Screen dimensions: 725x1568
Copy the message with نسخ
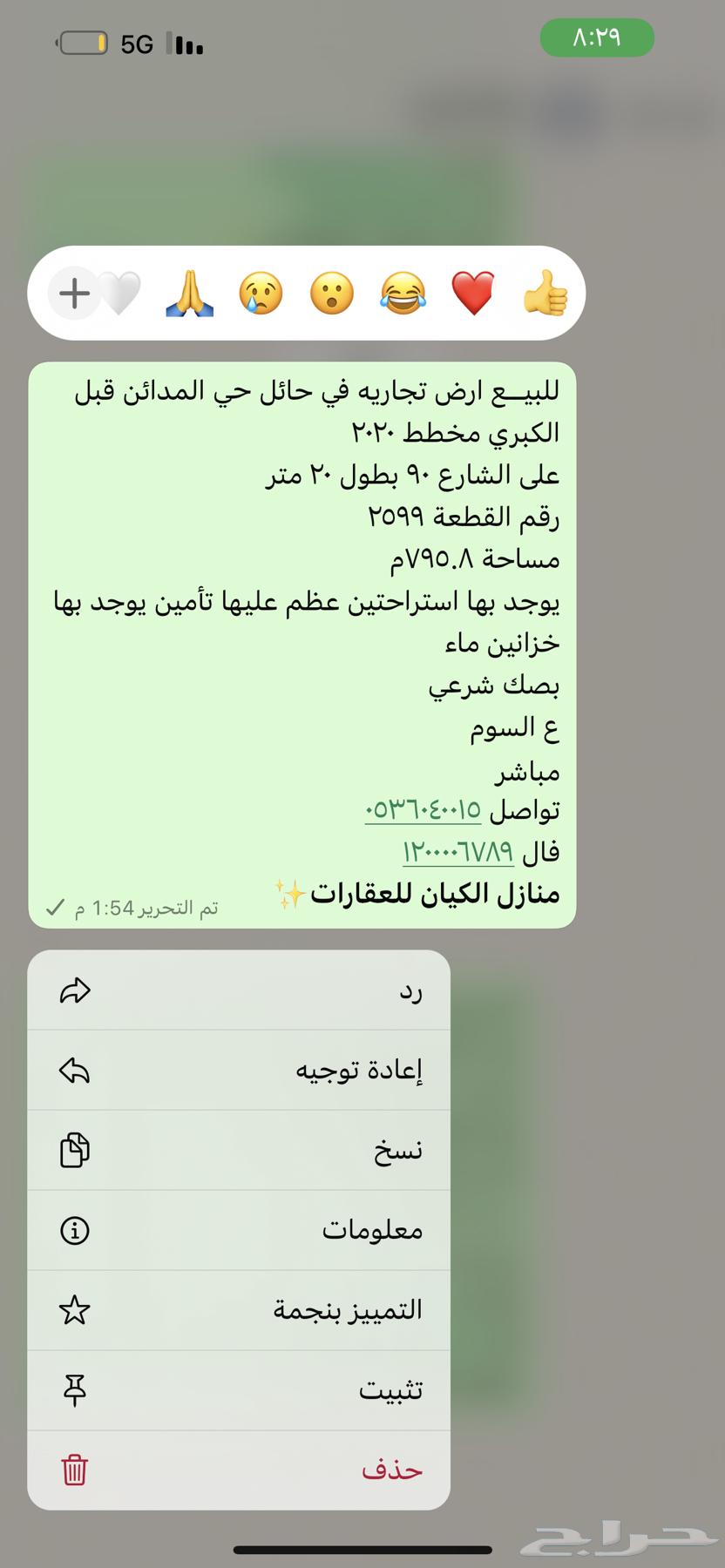point(239,1150)
